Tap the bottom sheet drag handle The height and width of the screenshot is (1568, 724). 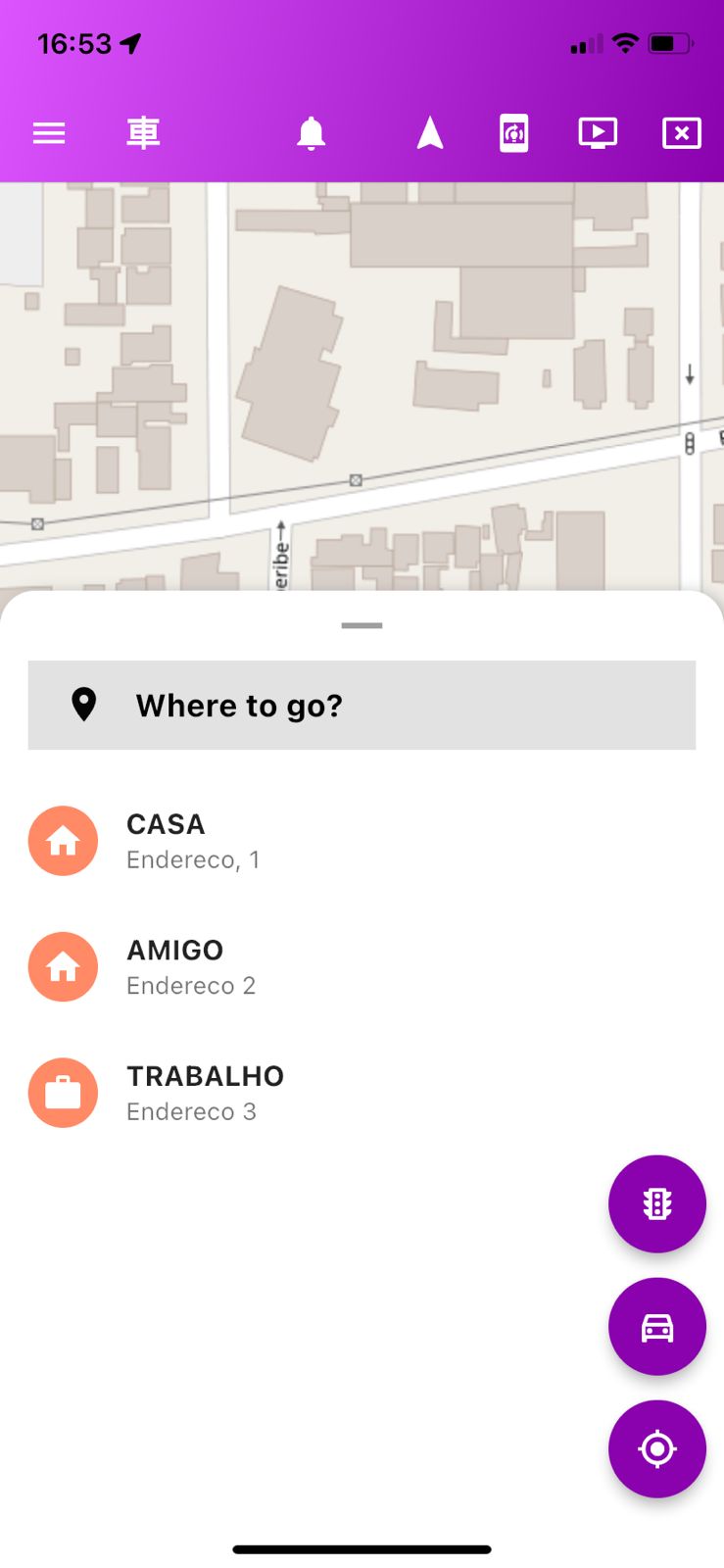click(362, 625)
